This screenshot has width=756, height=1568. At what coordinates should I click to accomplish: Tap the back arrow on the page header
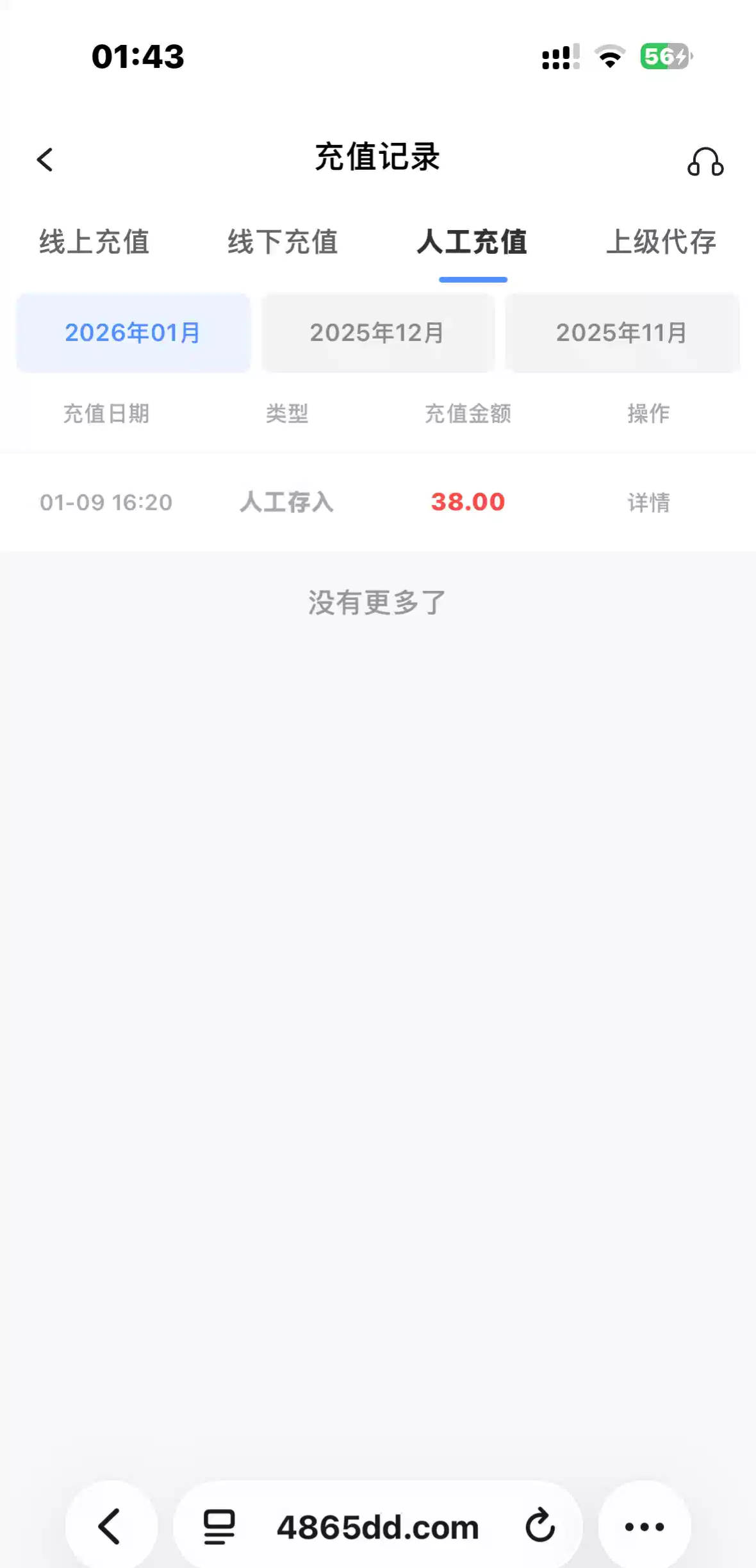click(x=45, y=160)
